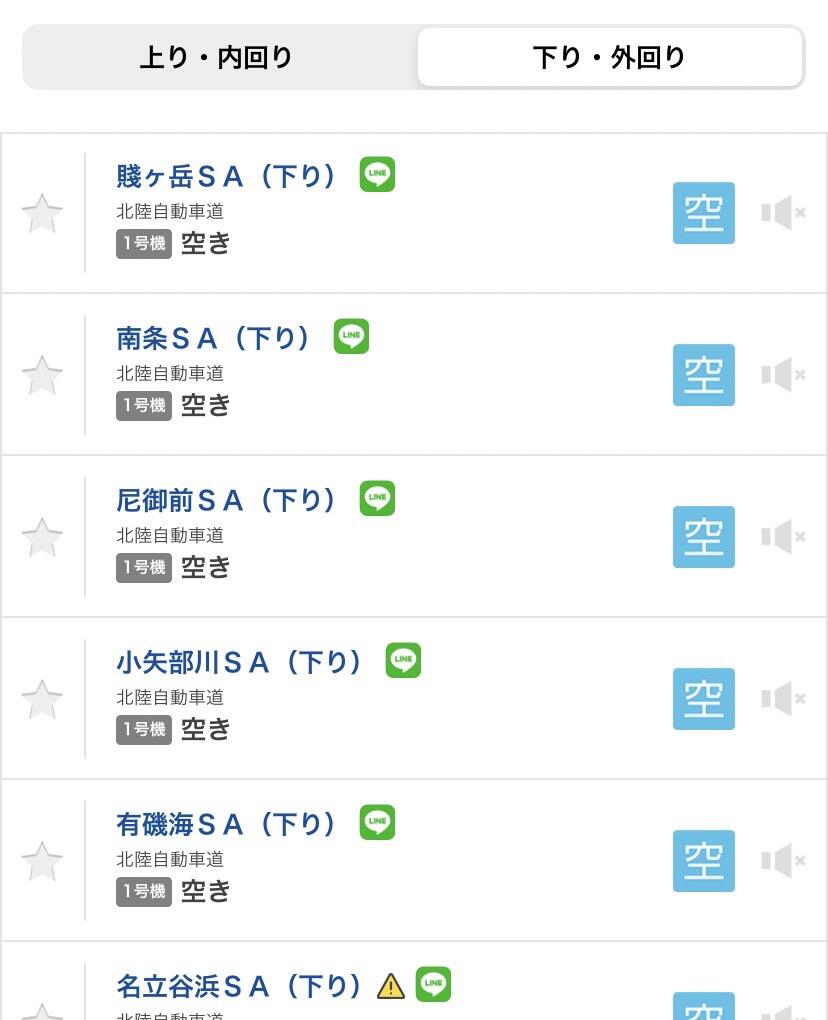Viewport: 828px width, 1020px height.
Task: Mark 小矢部川SA with the star
Action: click(42, 699)
